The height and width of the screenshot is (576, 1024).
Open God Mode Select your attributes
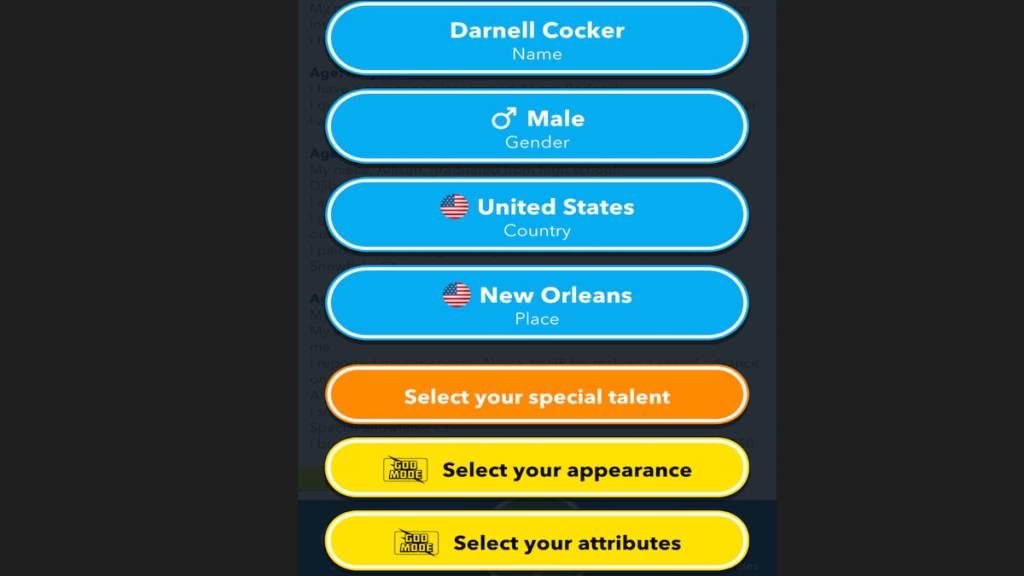point(537,542)
